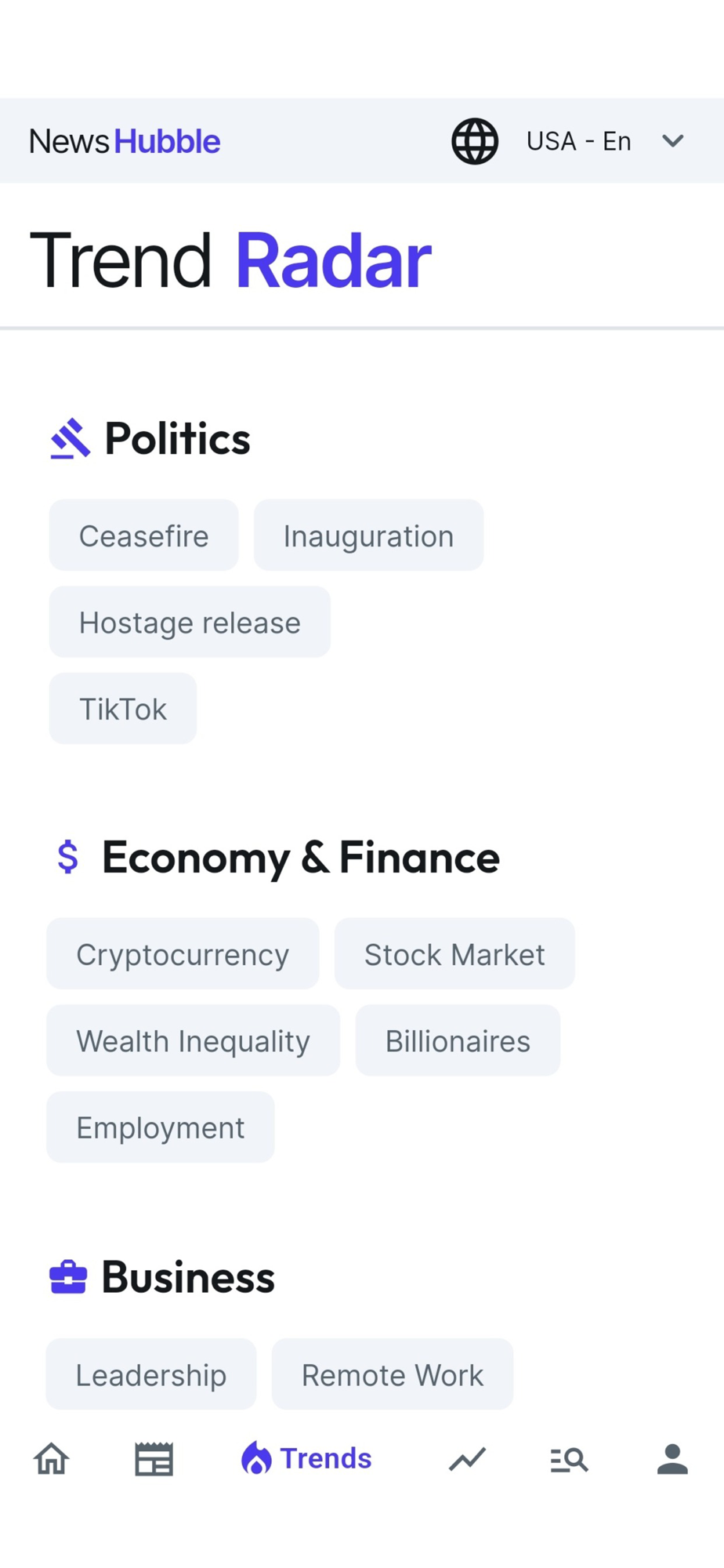724x1568 pixels.
Task: Tap the NewsHubble logo
Action: 125,142
